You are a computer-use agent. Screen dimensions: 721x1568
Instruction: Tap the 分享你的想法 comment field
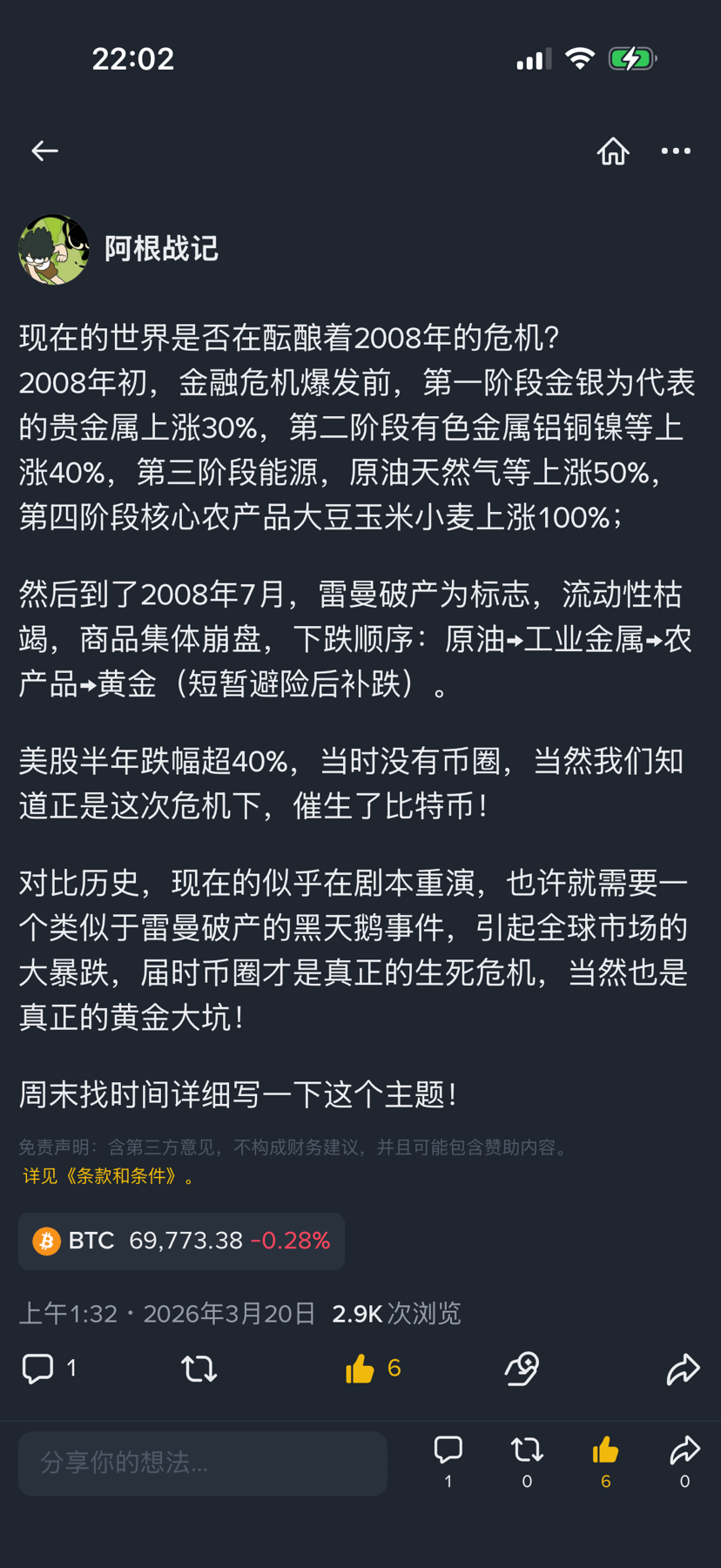coord(202,1464)
